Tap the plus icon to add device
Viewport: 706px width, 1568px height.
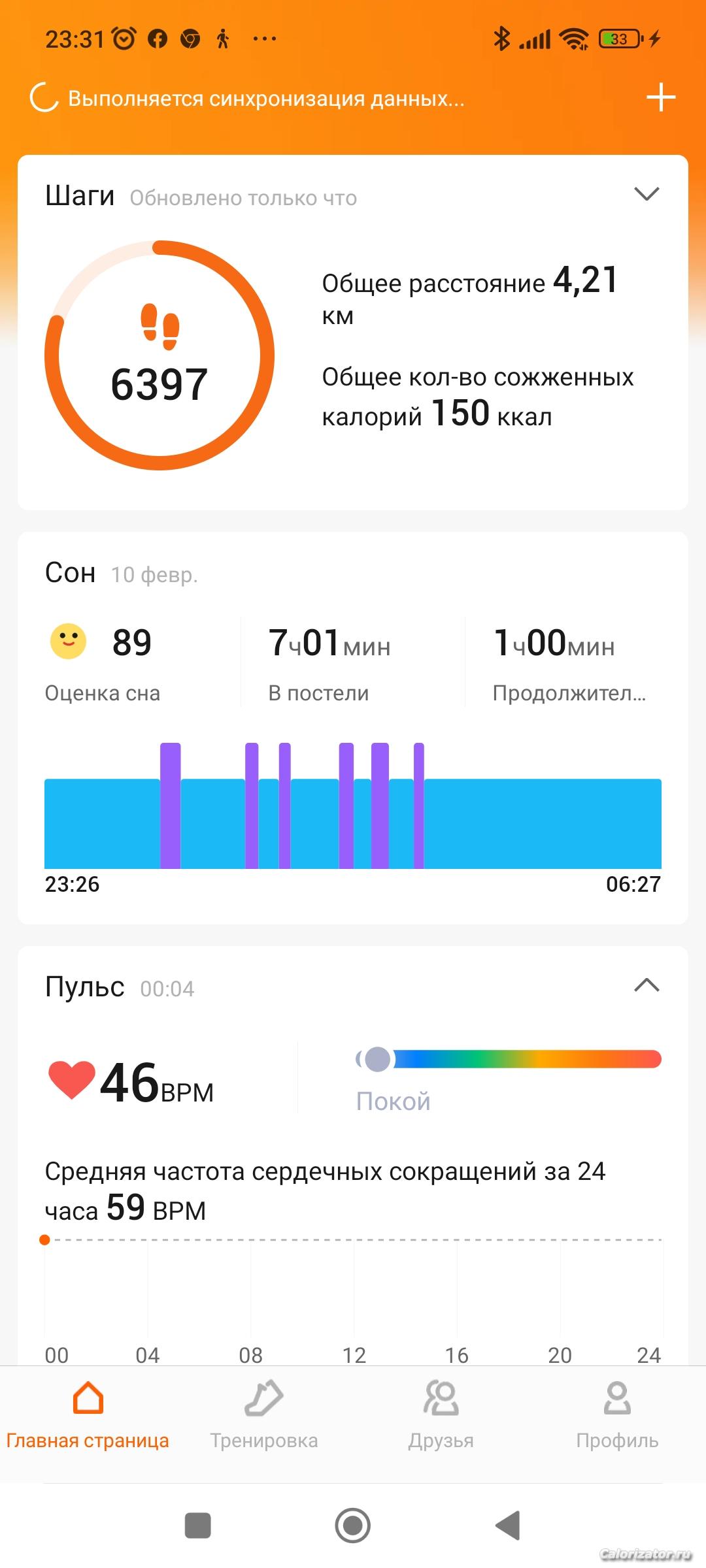(660, 98)
